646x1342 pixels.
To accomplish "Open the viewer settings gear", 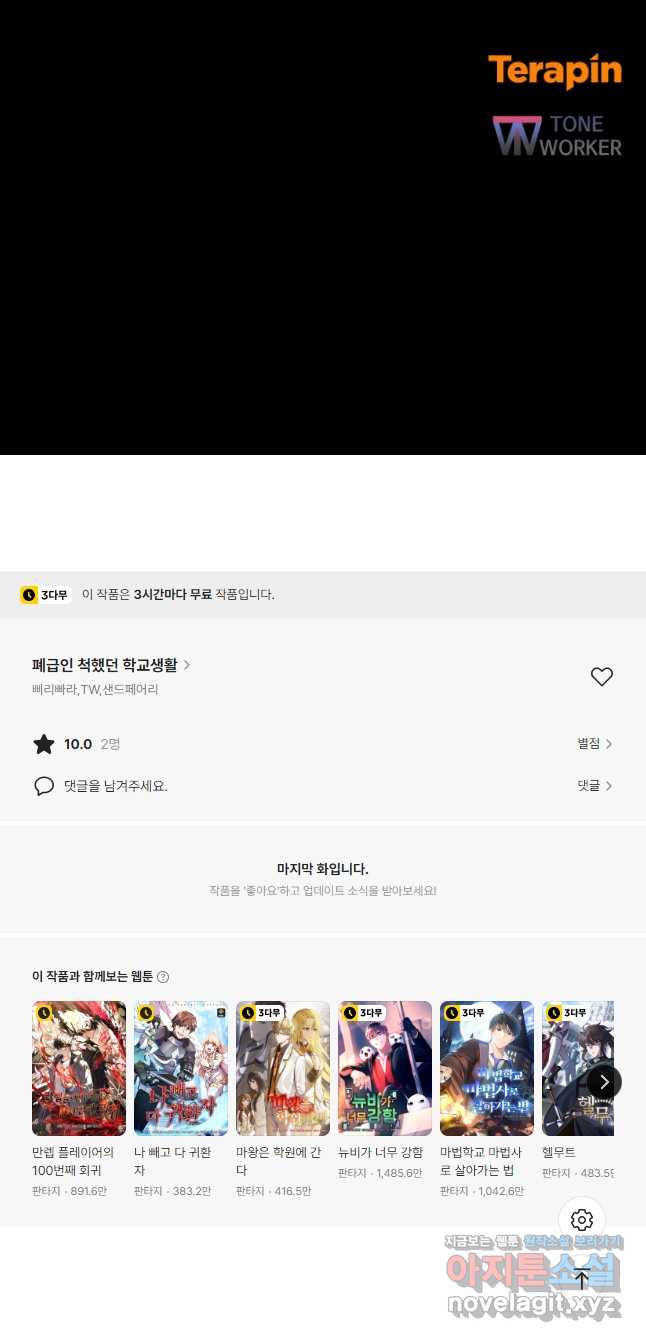I will [582, 1220].
